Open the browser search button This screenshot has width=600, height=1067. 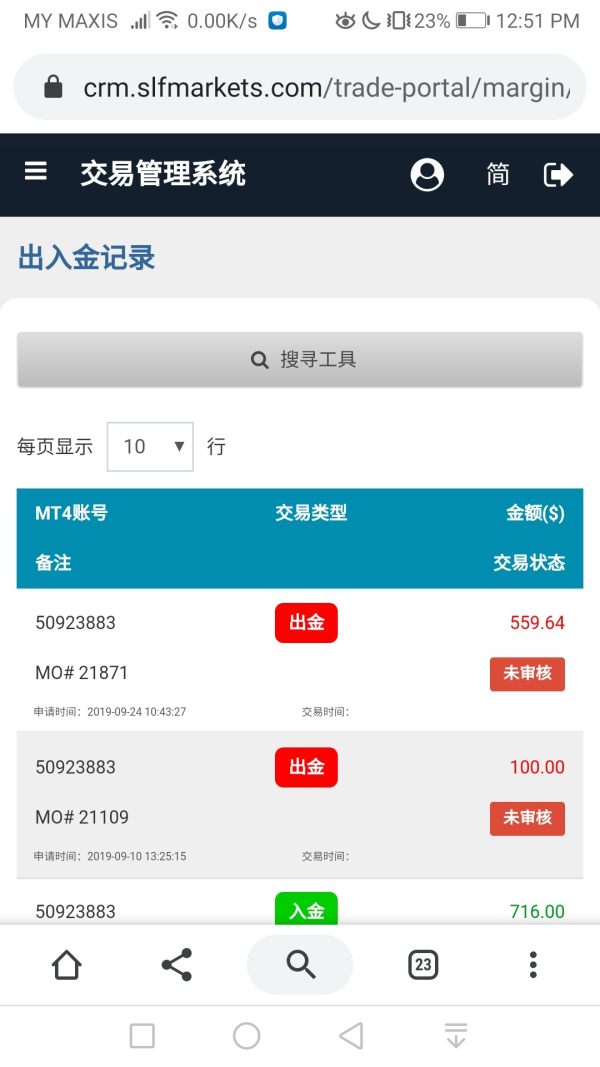click(x=300, y=964)
